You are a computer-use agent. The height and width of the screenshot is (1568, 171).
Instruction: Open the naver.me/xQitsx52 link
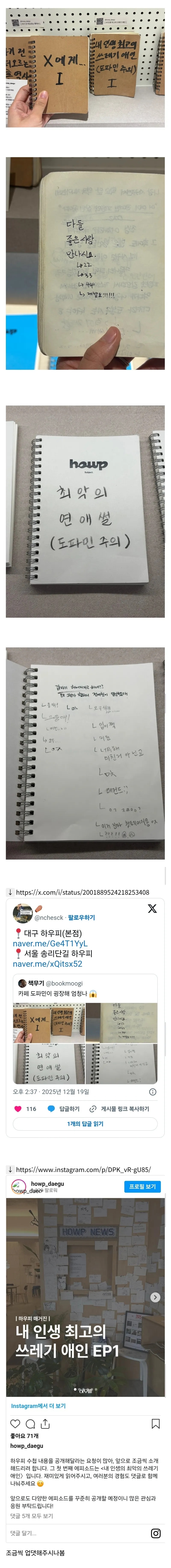[x=47, y=964]
